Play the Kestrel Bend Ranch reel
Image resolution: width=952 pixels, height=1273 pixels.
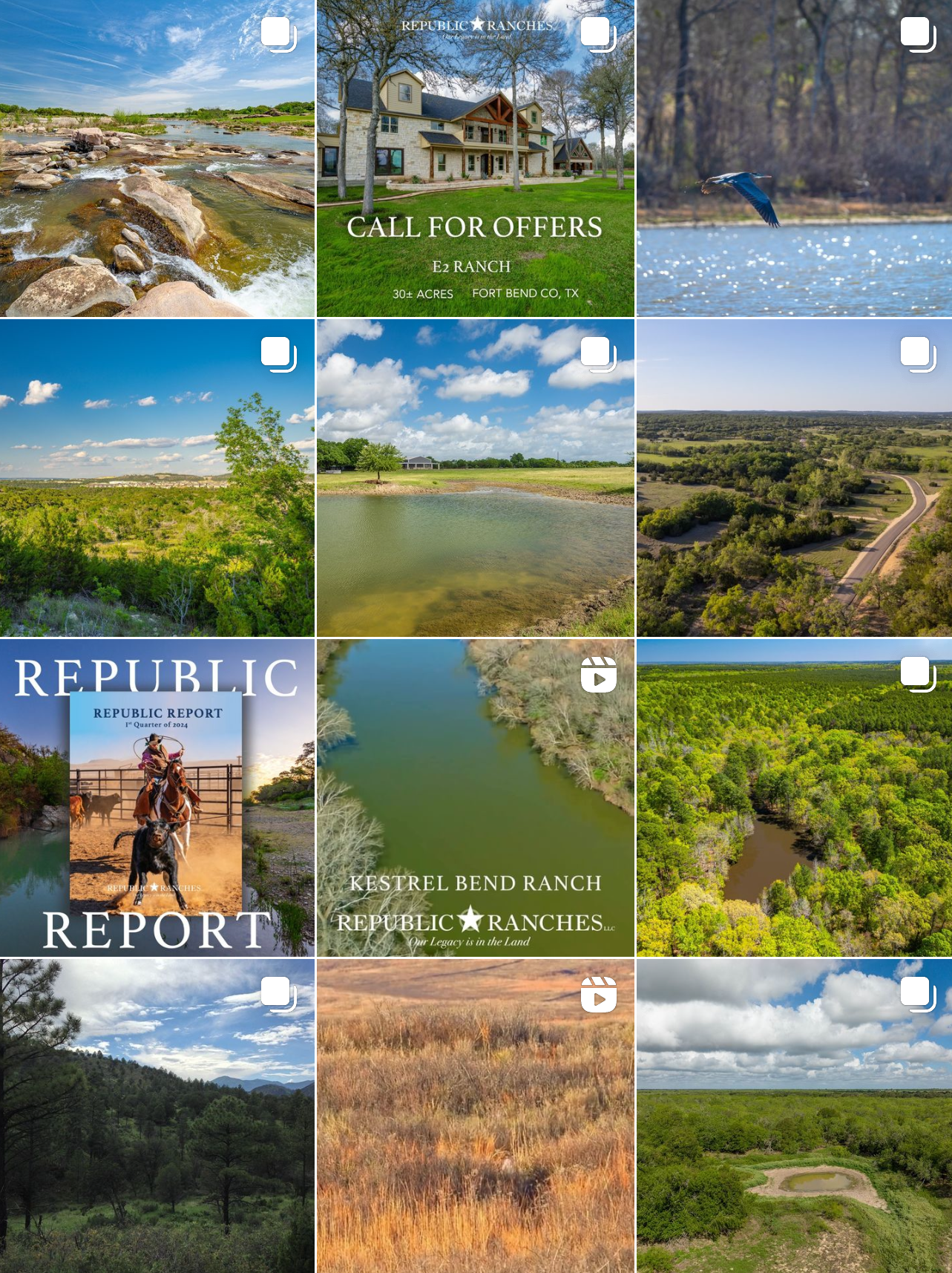(x=476, y=797)
